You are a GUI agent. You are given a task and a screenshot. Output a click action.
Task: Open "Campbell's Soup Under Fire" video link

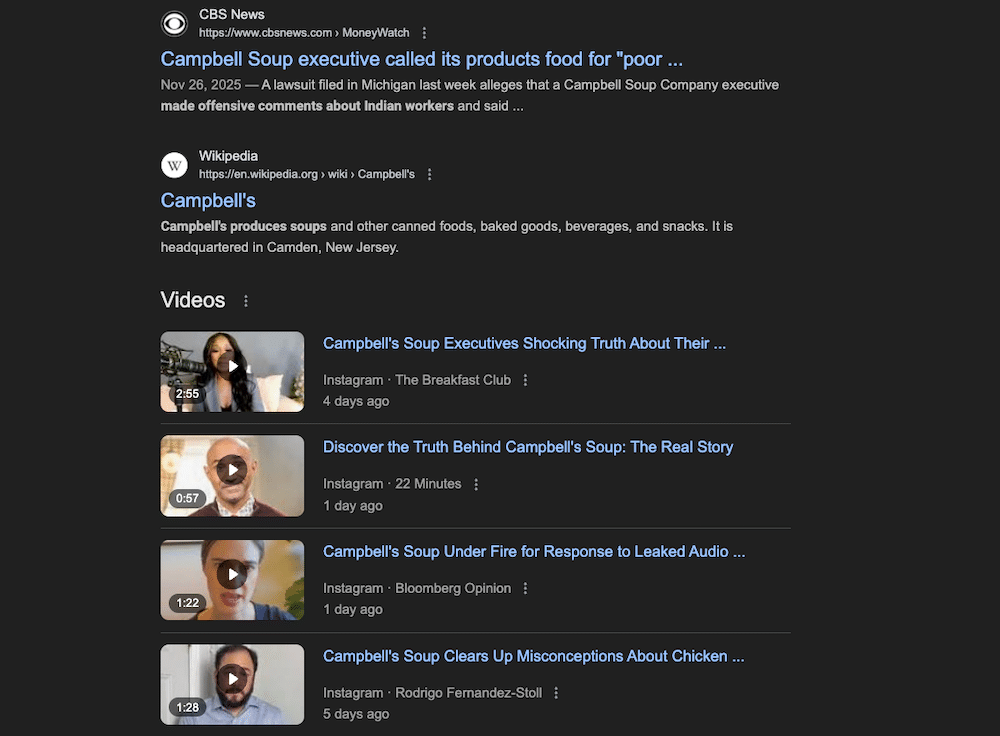(x=533, y=551)
